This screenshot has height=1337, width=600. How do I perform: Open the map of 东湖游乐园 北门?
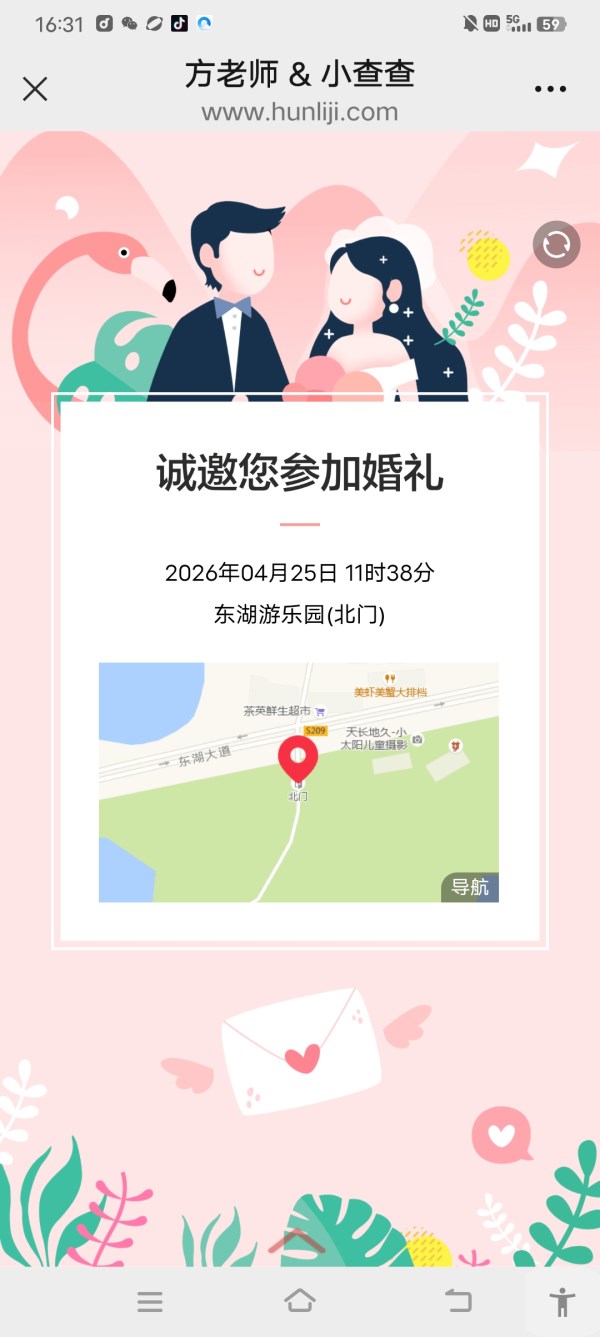point(298,781)
